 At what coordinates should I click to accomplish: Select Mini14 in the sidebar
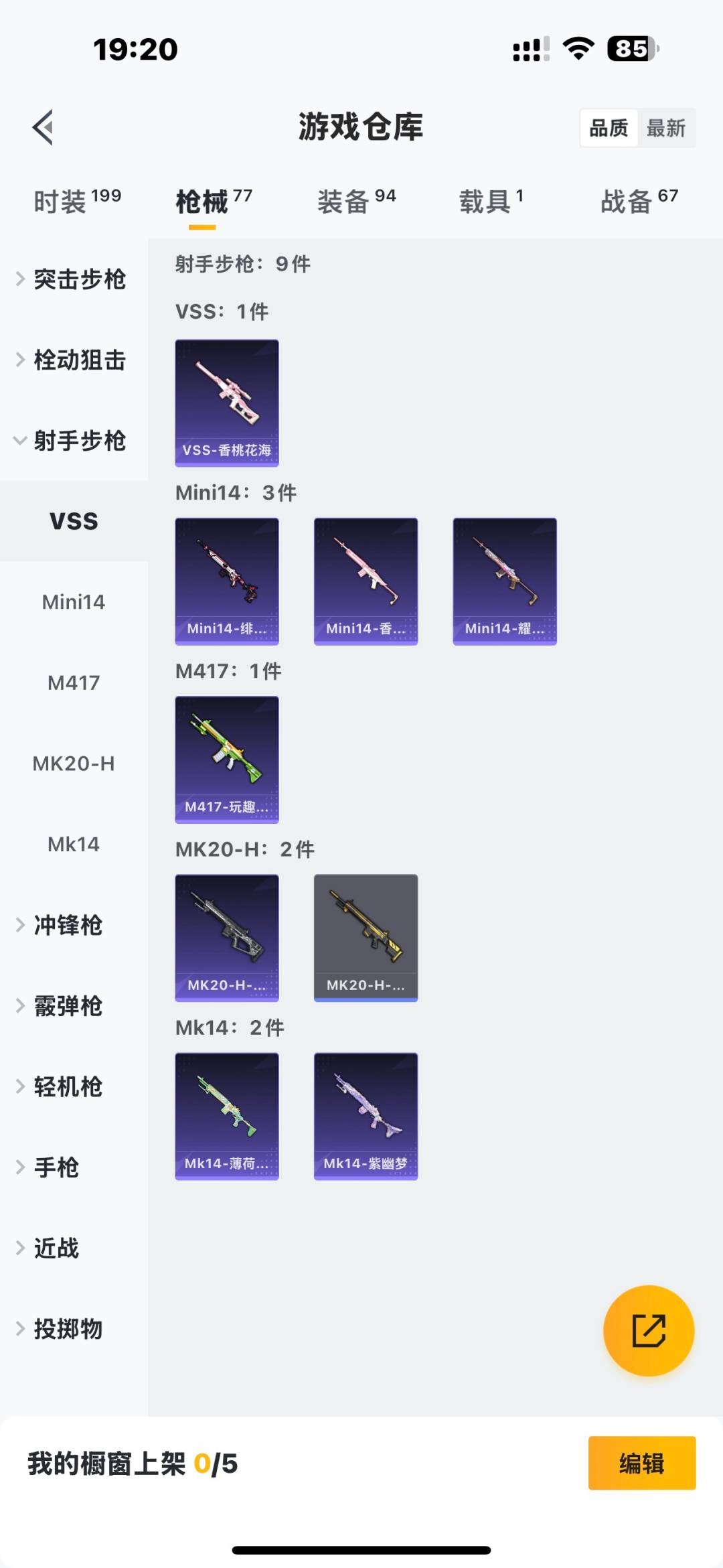point(74,601)
